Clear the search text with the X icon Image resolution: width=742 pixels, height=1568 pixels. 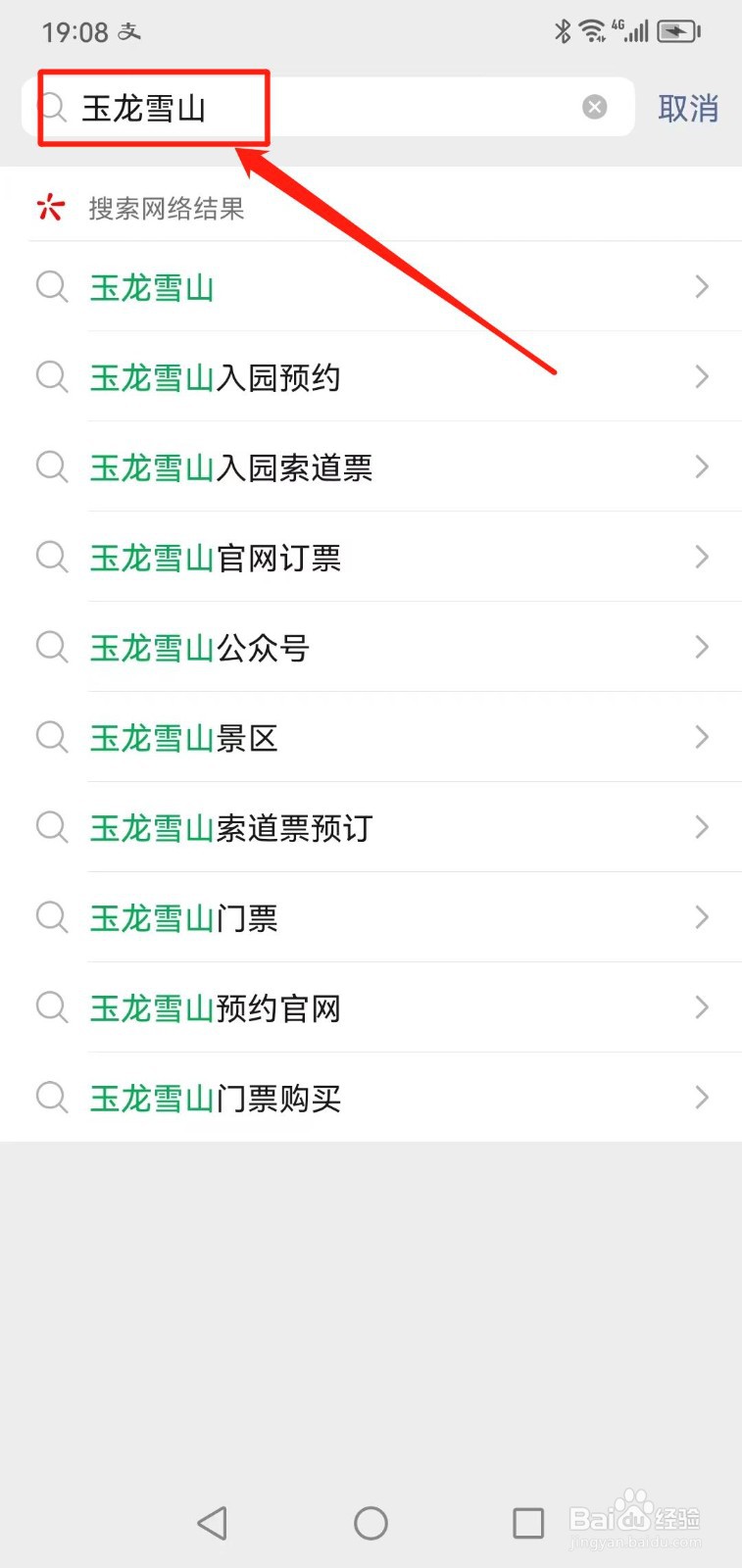pyautogui.click(x=595, y=107)
